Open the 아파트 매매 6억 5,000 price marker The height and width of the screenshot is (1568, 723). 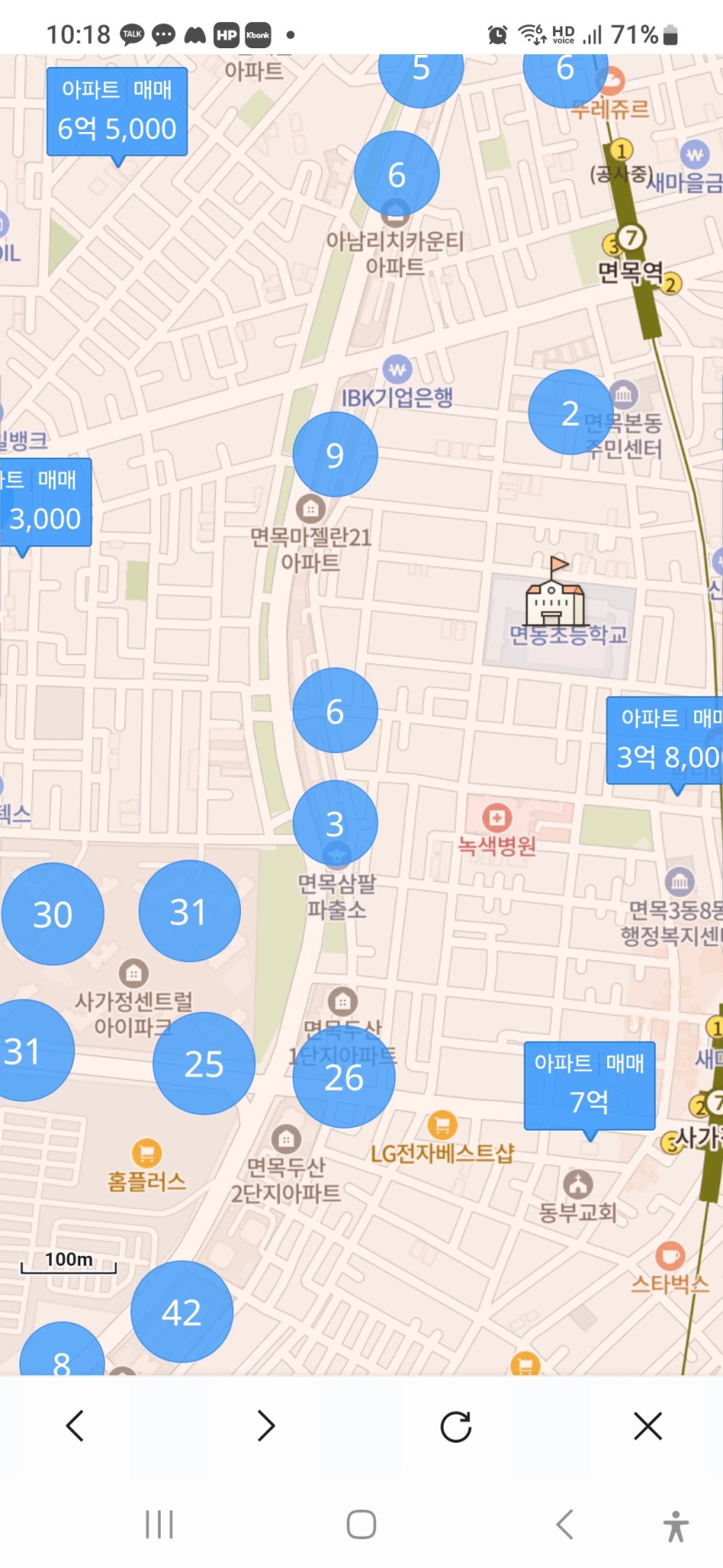[117, 112]
